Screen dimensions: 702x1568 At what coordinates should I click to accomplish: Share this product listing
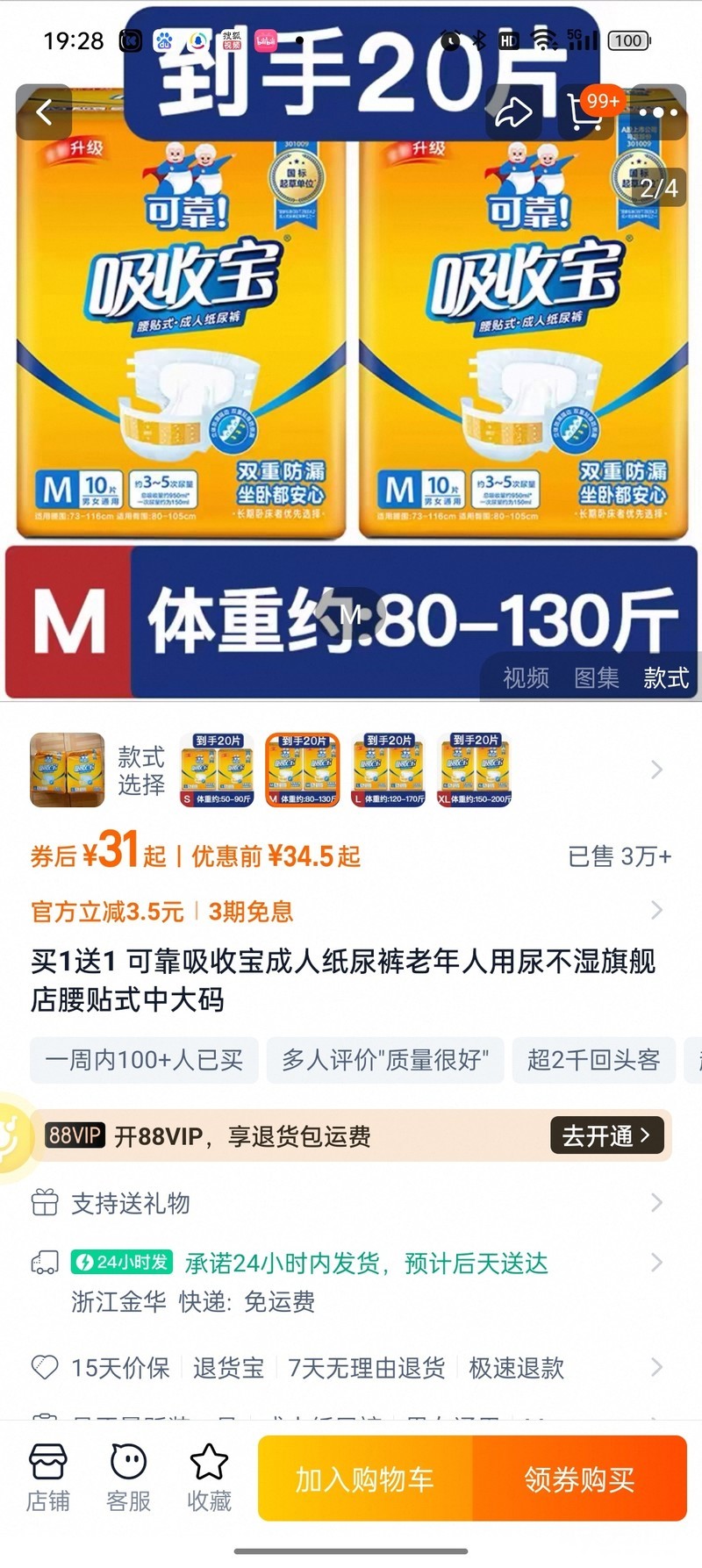pyautogui.click(x=513, y=112)
